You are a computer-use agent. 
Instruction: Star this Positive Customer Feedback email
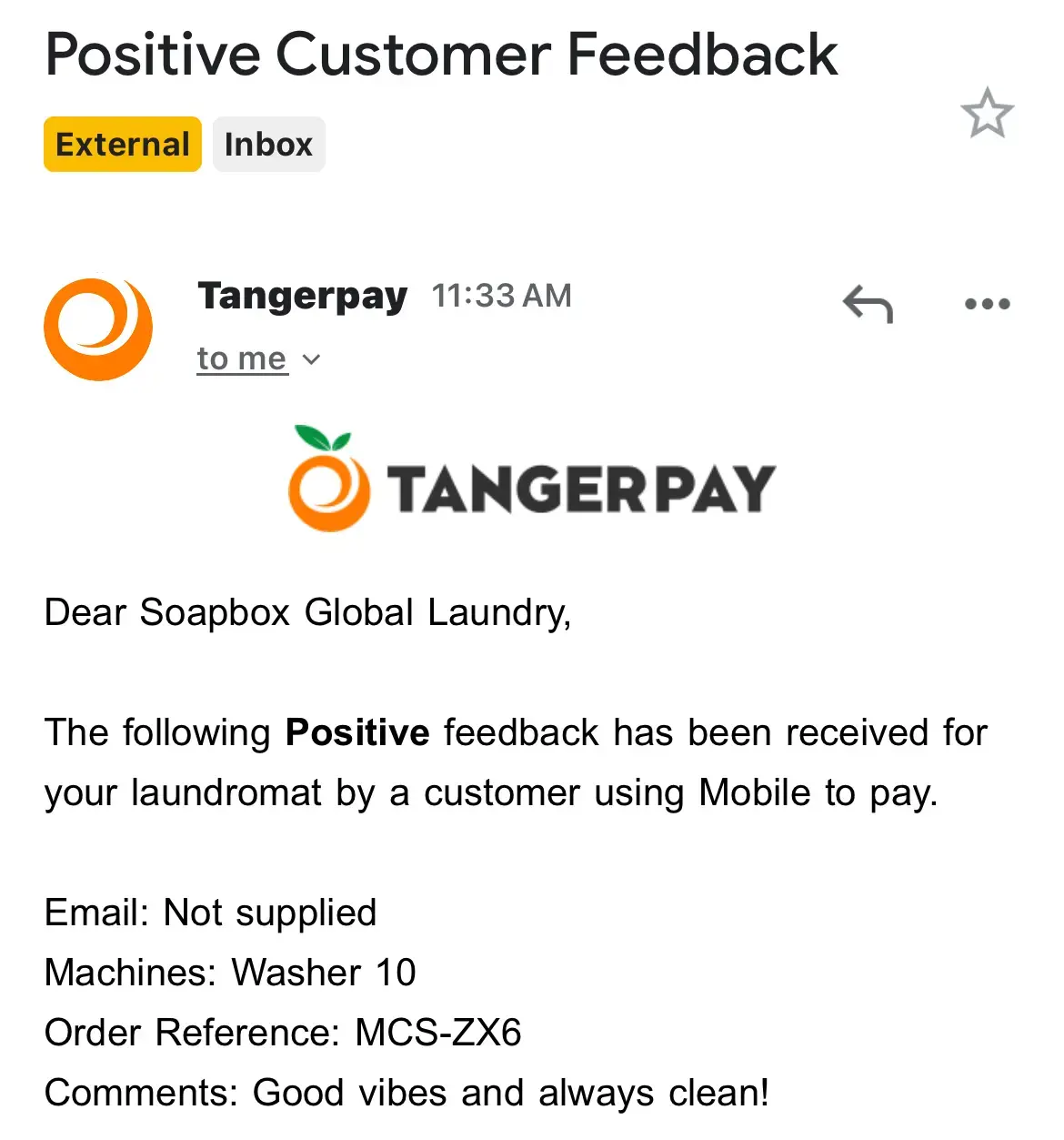pyautogui.click(x=987, y=114)
